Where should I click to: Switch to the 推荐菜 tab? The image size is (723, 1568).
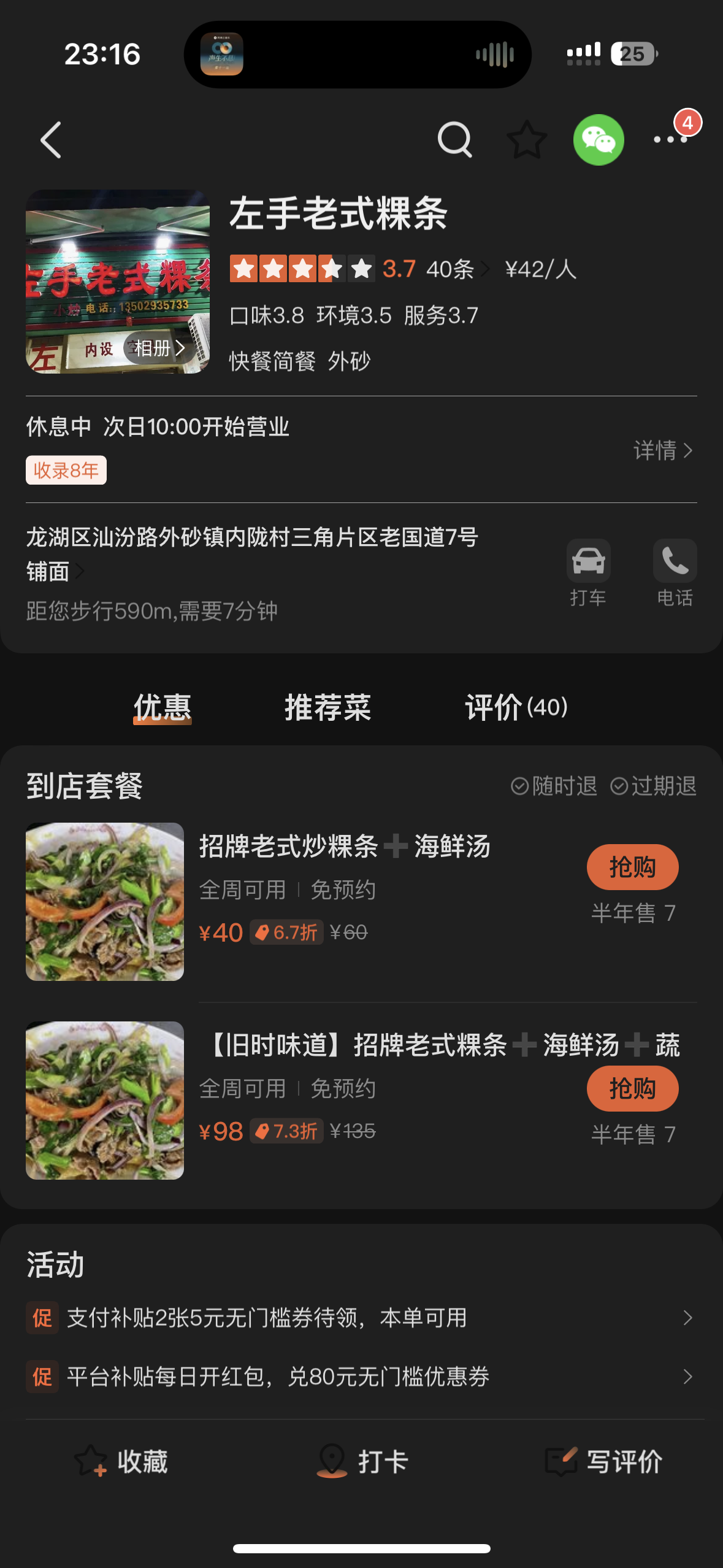click(x=327, y=707)
